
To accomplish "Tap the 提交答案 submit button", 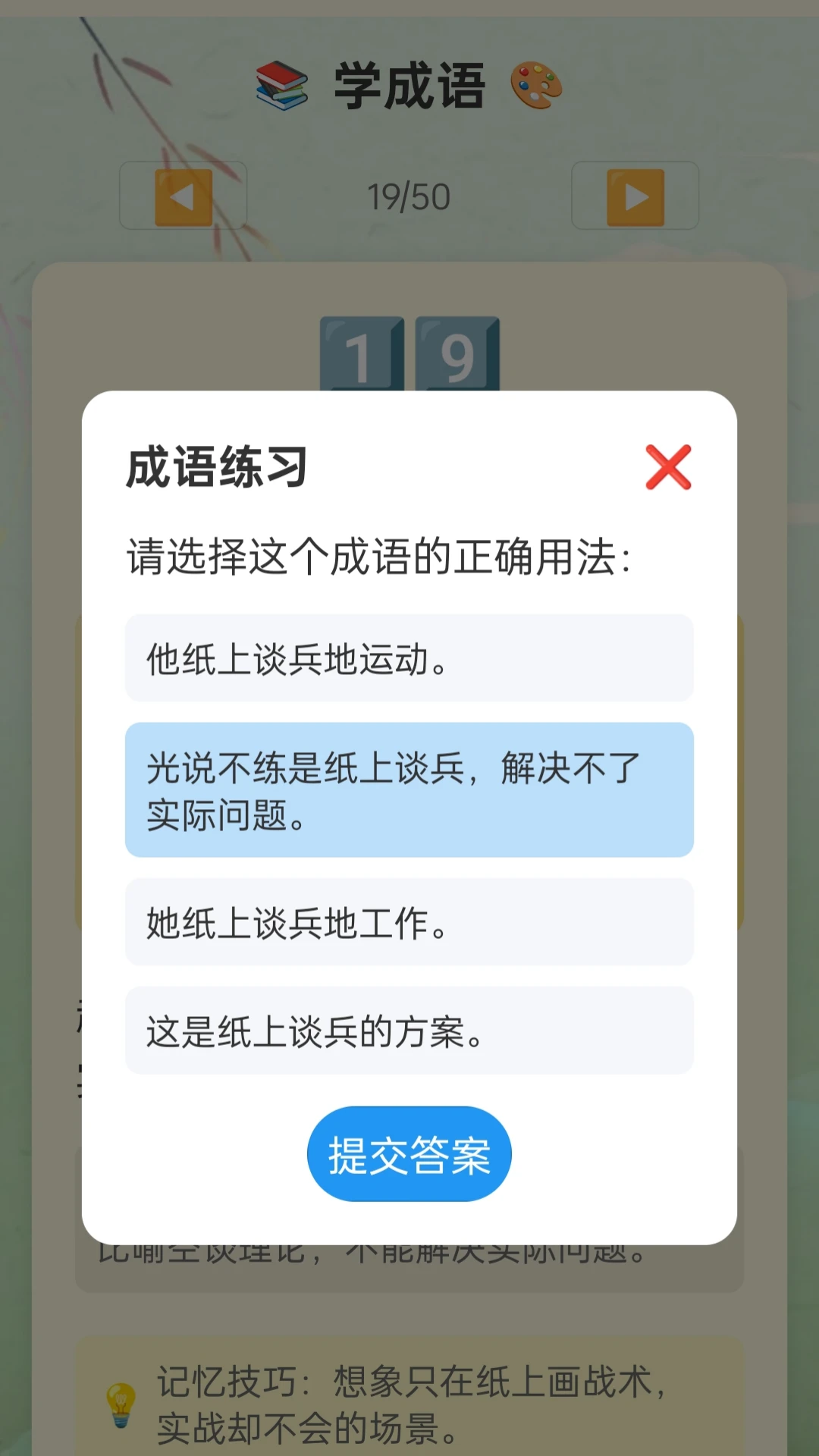I will click(x=409, y=1154).
